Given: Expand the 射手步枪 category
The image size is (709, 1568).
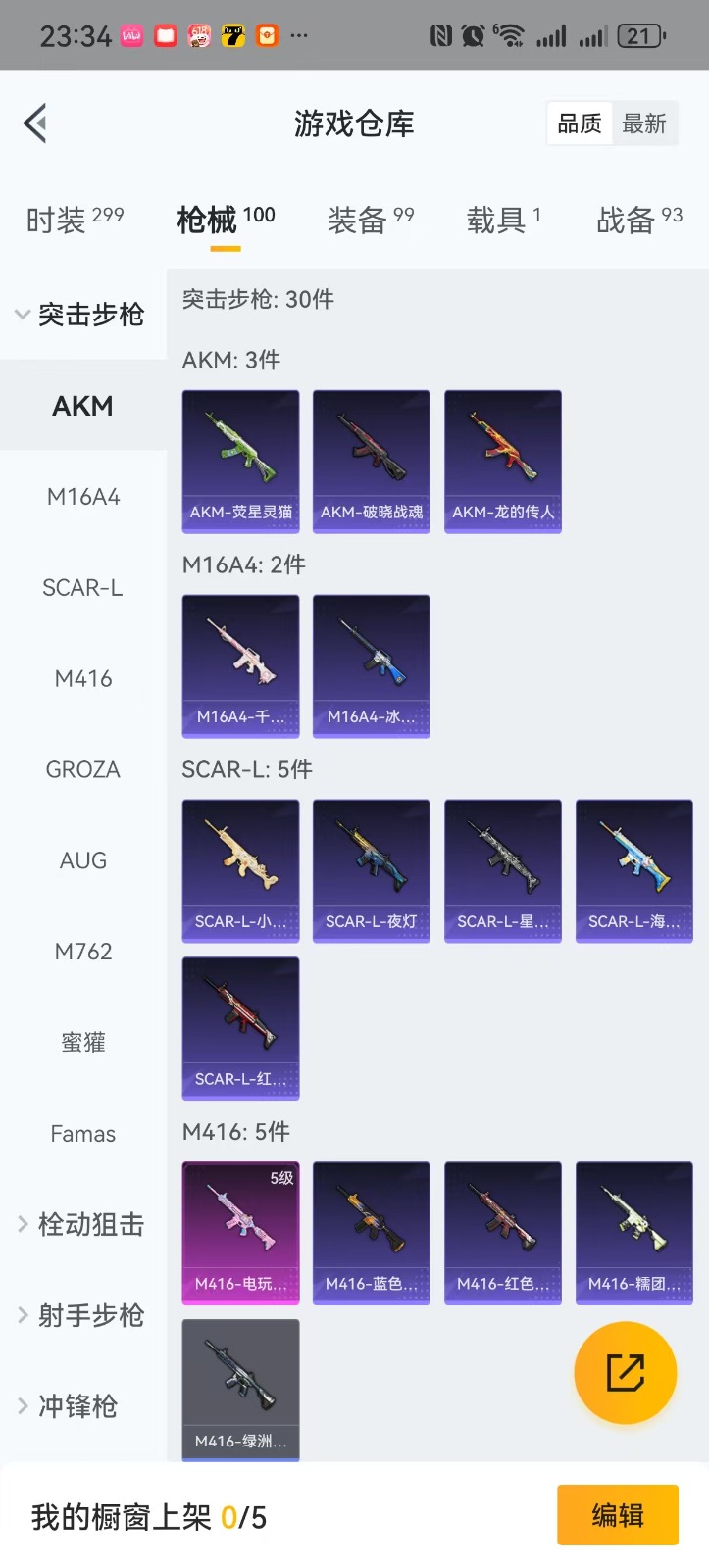Looking at the screenshot, I should pyautogui.click(x=82, y=1315).
